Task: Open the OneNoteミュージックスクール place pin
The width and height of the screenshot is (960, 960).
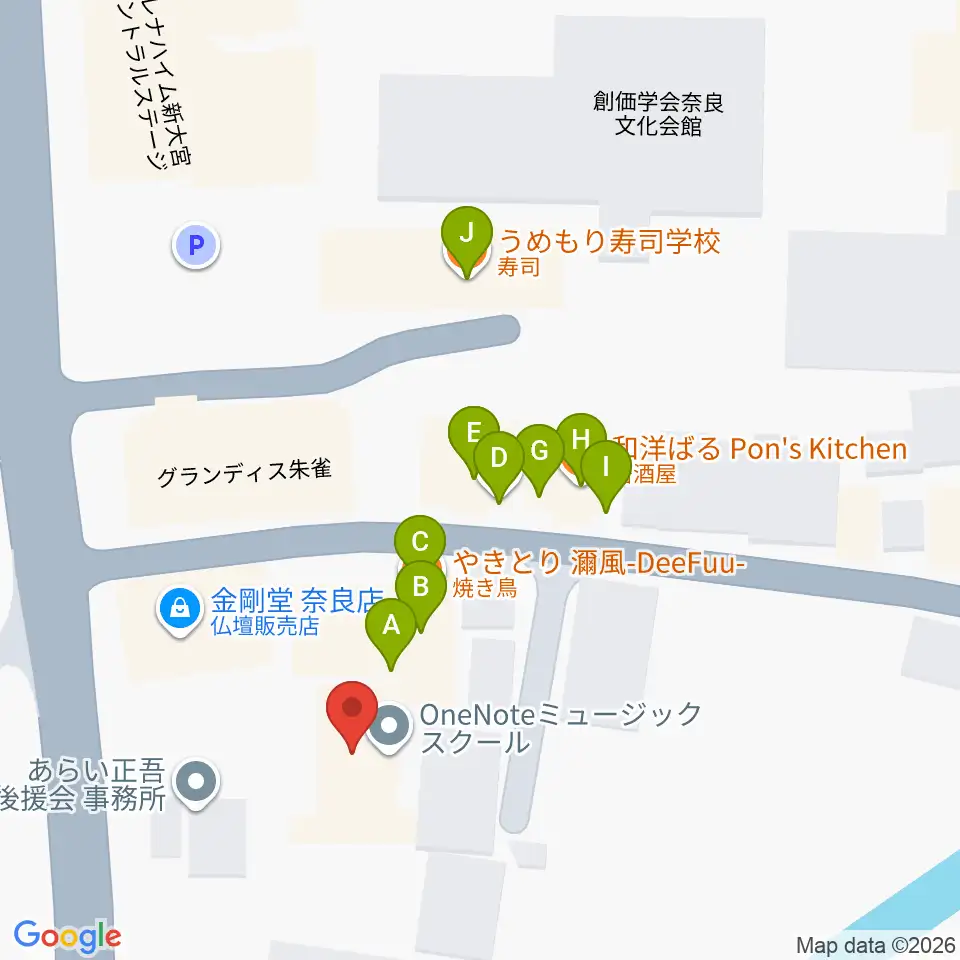Action: coord(389,728)
